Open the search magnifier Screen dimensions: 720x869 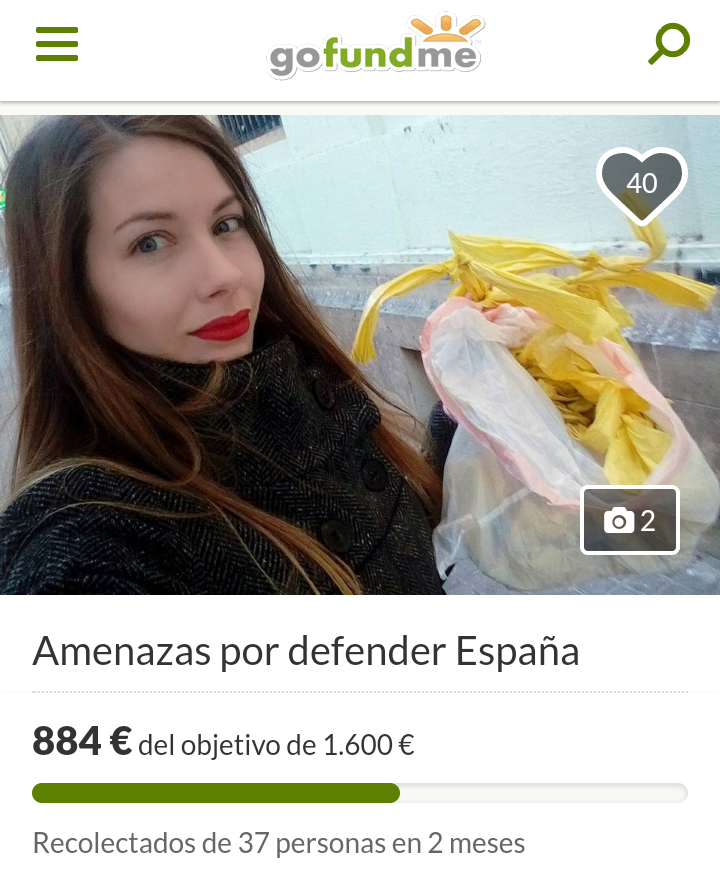tap(668, 44)
